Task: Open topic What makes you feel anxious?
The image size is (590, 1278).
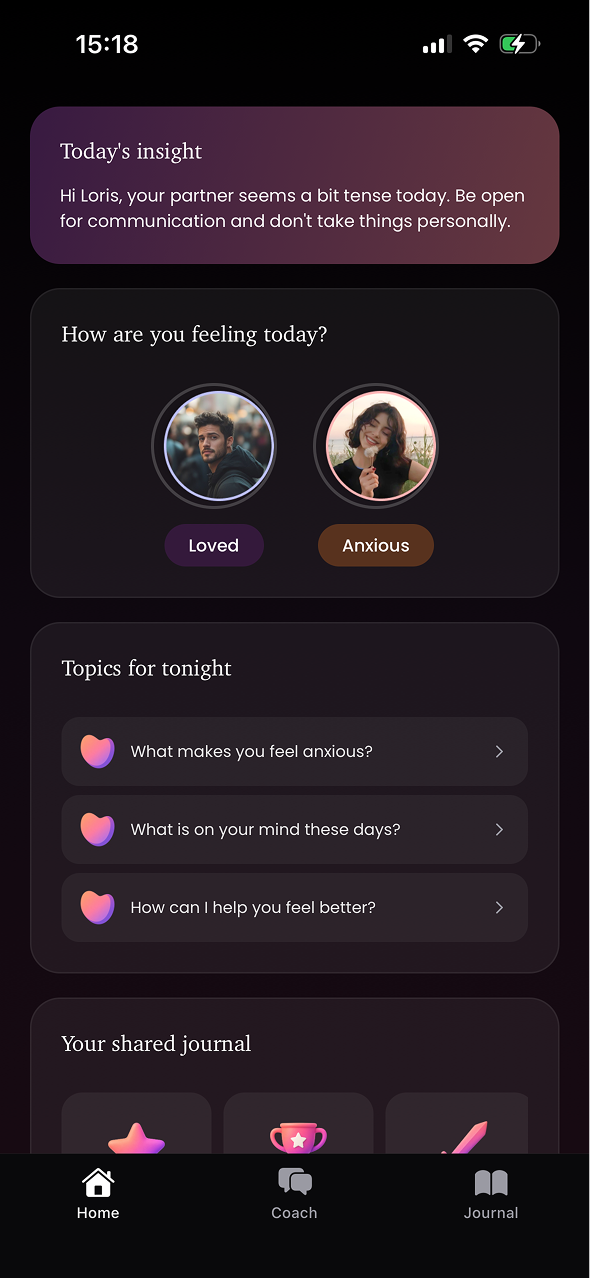Action: (294, 751)
